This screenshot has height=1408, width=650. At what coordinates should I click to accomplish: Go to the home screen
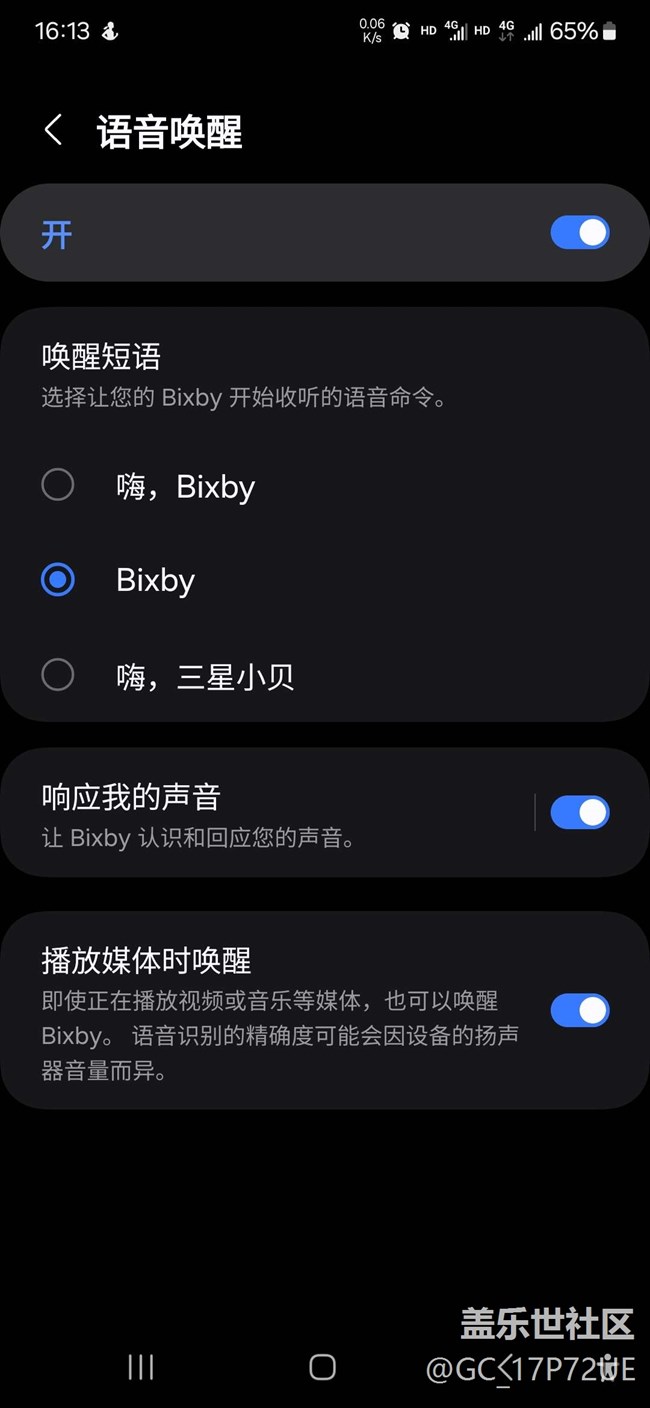pyautogui.click(x=322, y=1367)
